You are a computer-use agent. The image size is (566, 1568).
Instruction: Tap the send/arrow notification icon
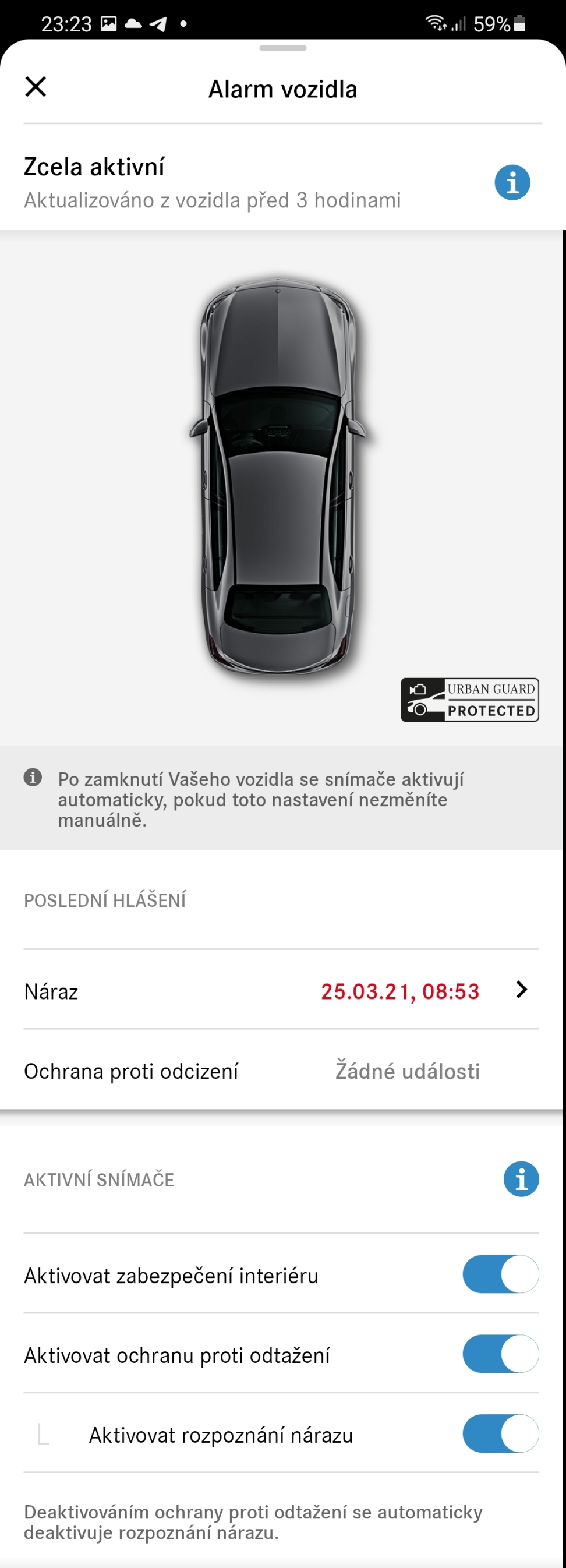(x=157, y=23)
